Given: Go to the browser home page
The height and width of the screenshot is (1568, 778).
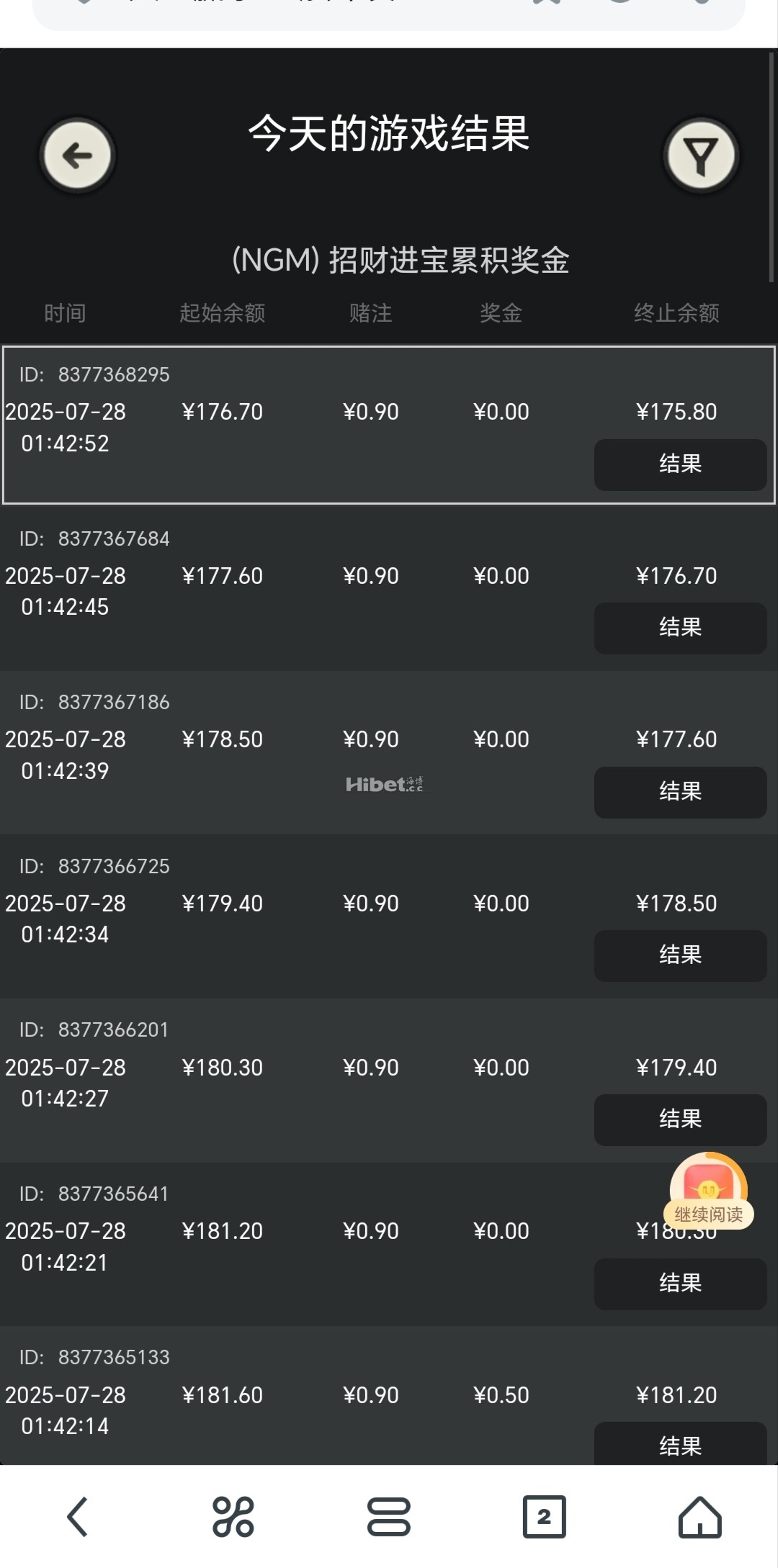Looking at the screenshot, I should 699,1517.
